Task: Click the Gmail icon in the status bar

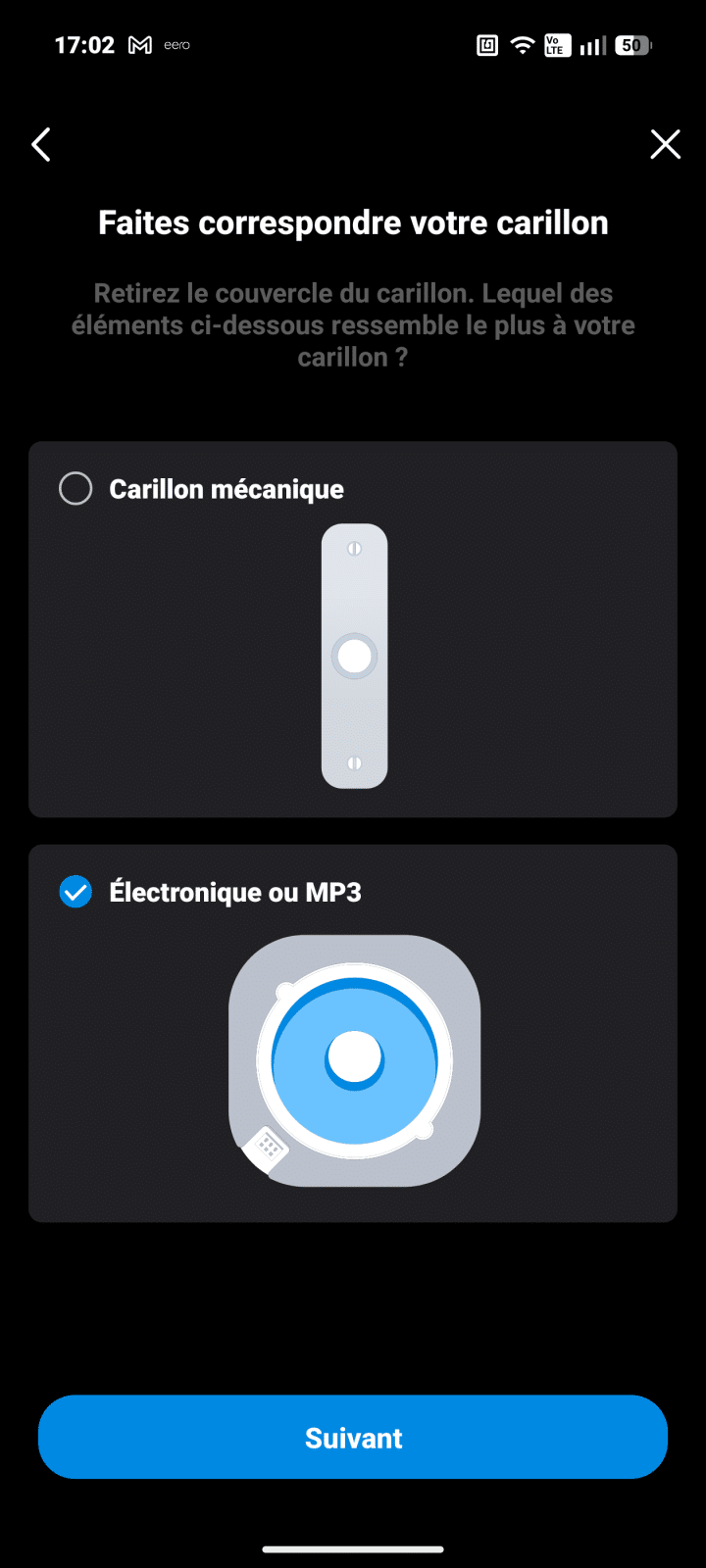Action: coord(140,44)
